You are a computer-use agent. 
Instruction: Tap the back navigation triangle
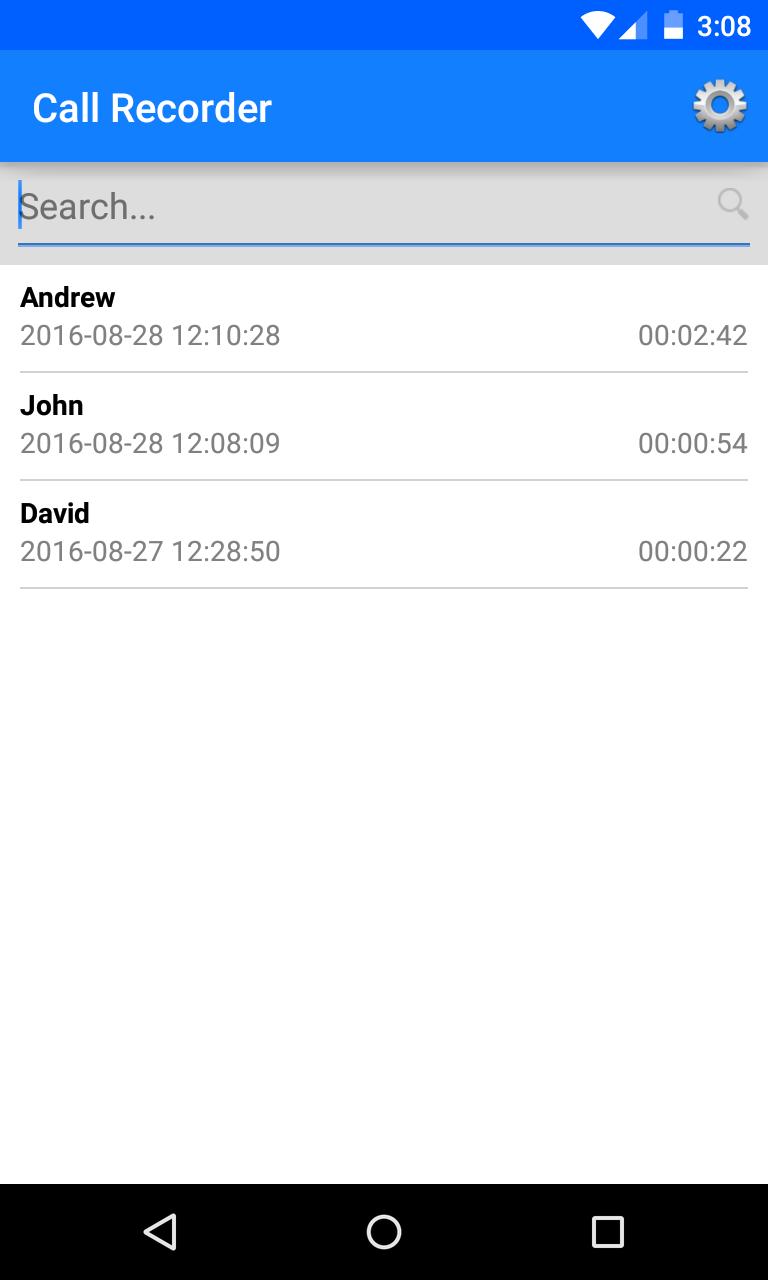[161, 1232]
